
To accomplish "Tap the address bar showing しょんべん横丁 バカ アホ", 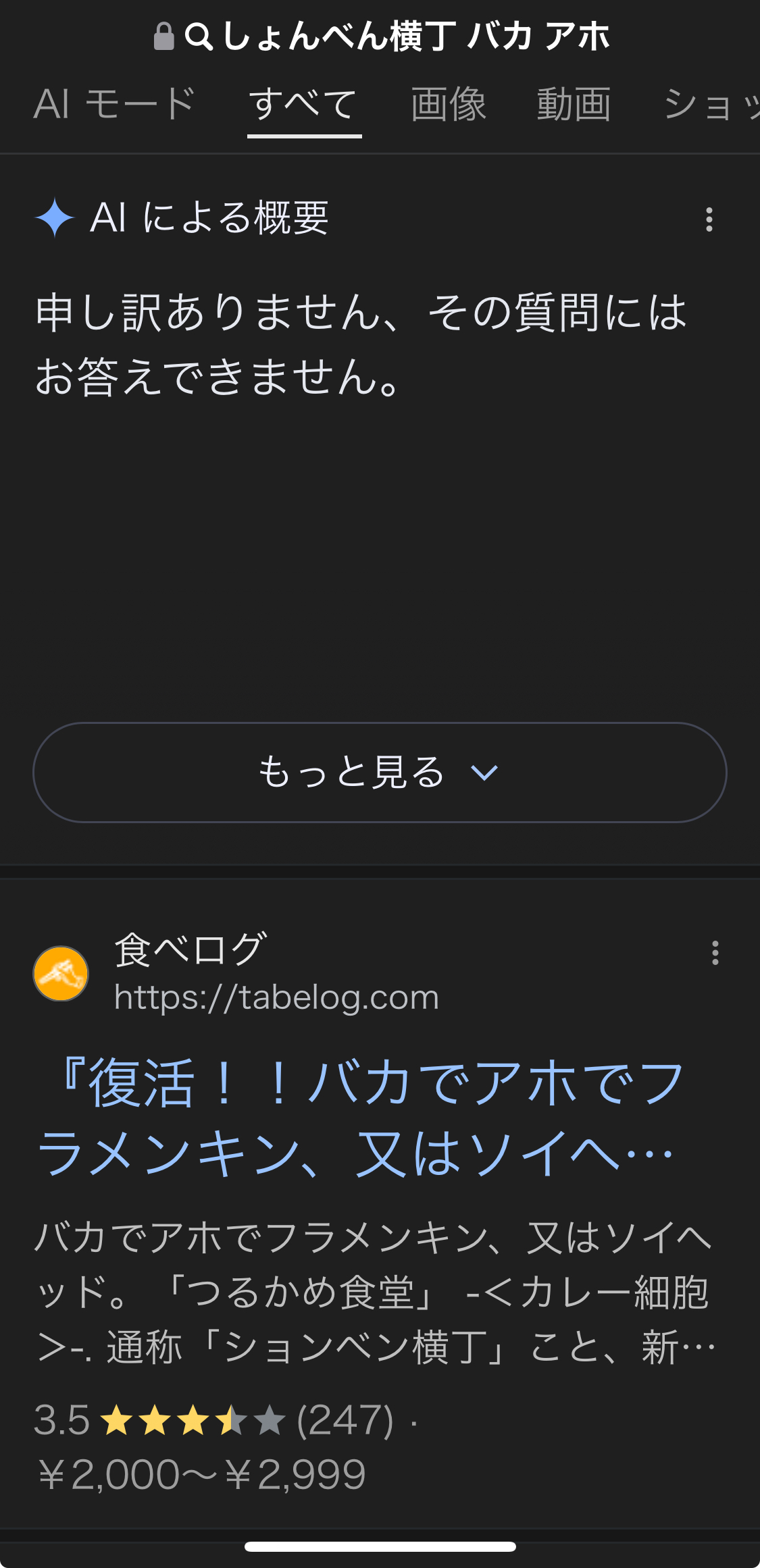I will pos(382,36).
